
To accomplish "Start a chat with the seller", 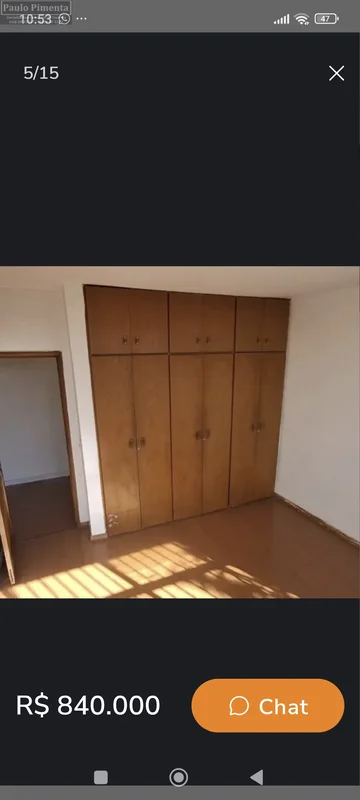I will click(x=268, y=706).
